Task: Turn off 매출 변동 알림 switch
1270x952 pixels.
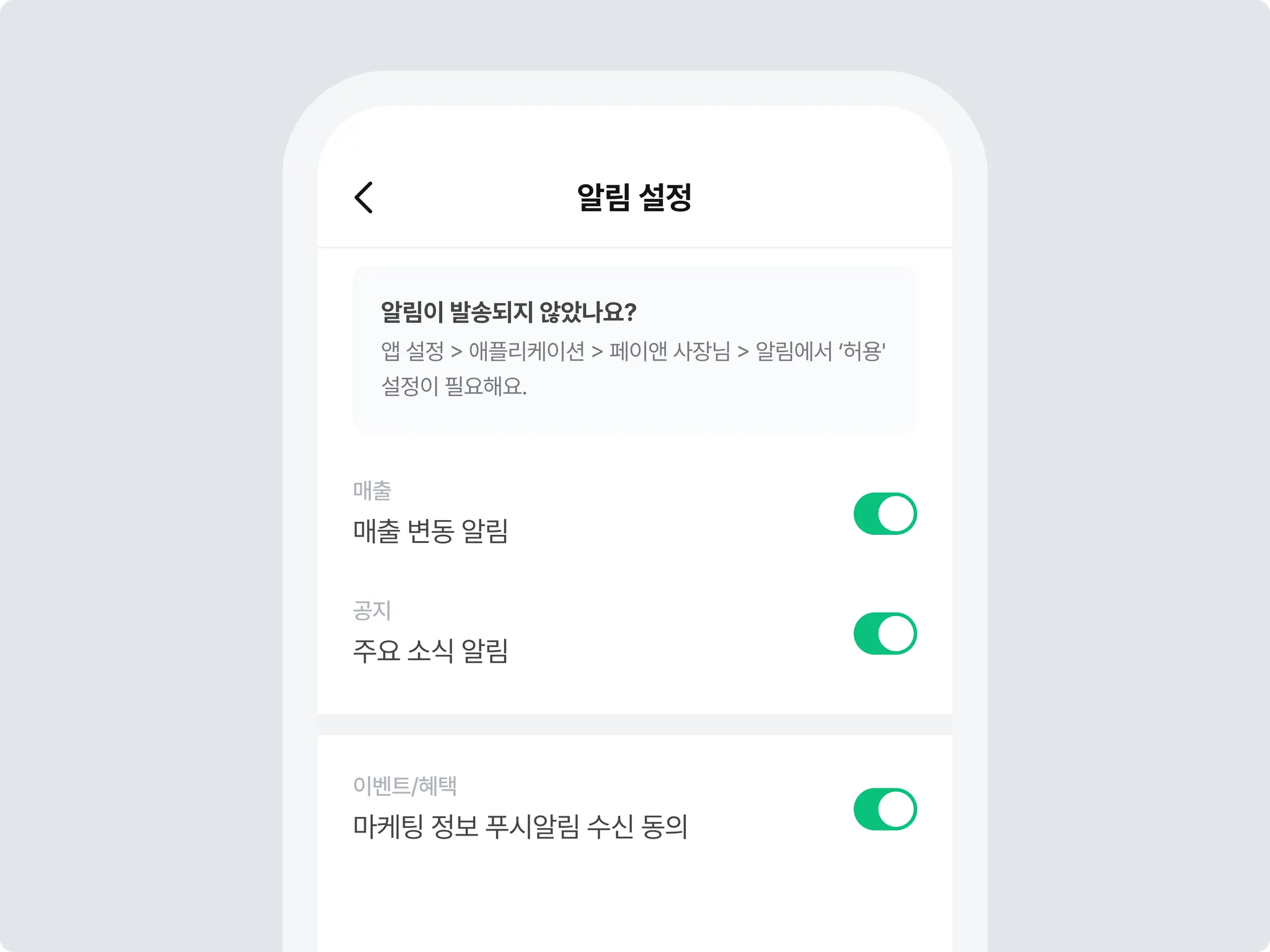Action: click(x=885, y=514)
